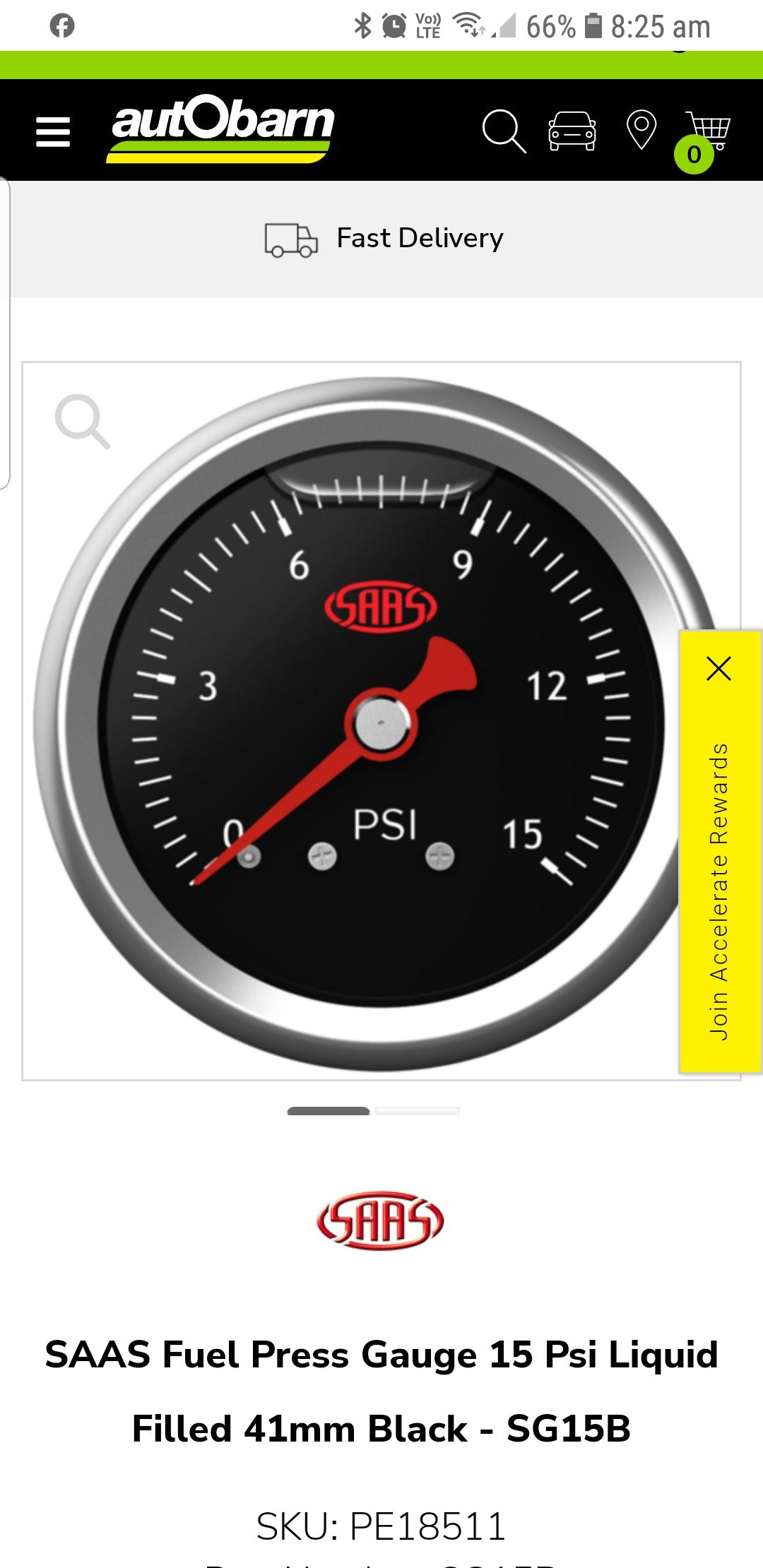Open the vehicle selector car icon
Viewport: 763px width, 1568px height.
point(572,131)
